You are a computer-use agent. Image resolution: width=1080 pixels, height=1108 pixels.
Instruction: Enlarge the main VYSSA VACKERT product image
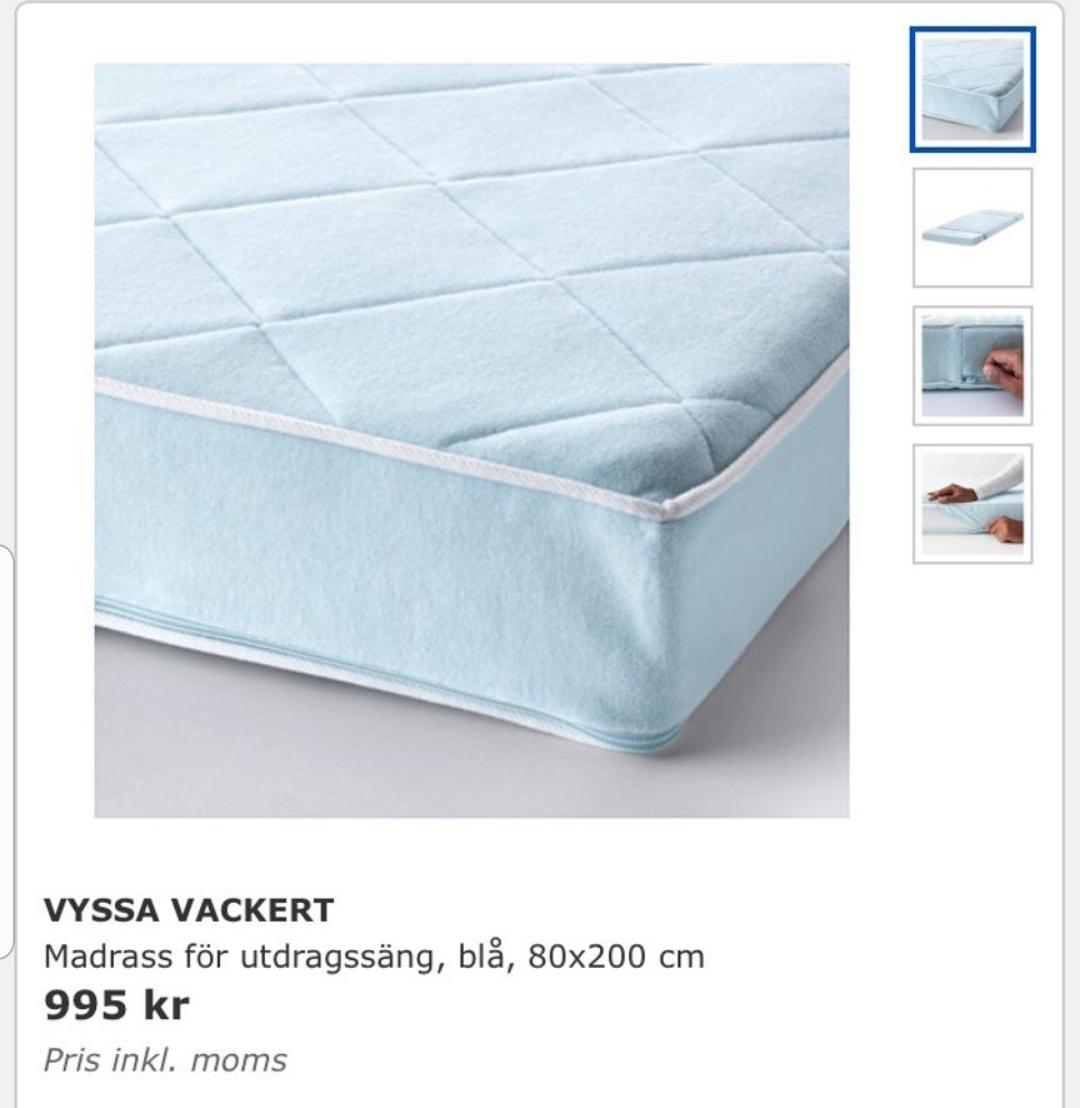472,440
